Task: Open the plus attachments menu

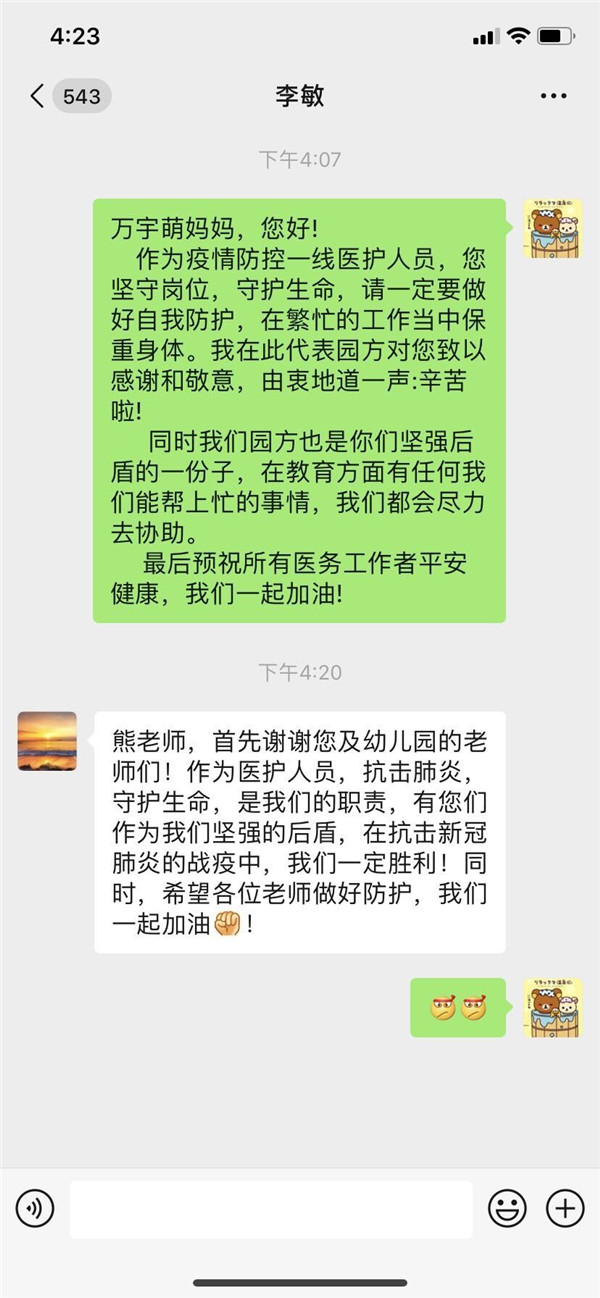Action: click(x=565, y=1209)
